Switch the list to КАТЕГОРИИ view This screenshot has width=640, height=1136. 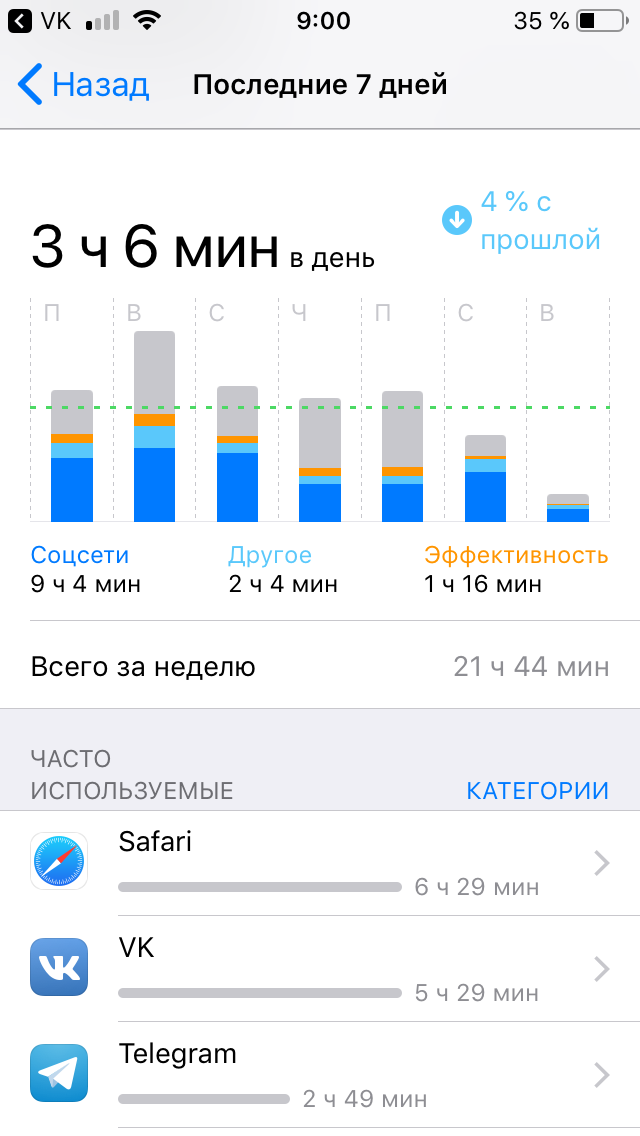[x=537, y=790]
